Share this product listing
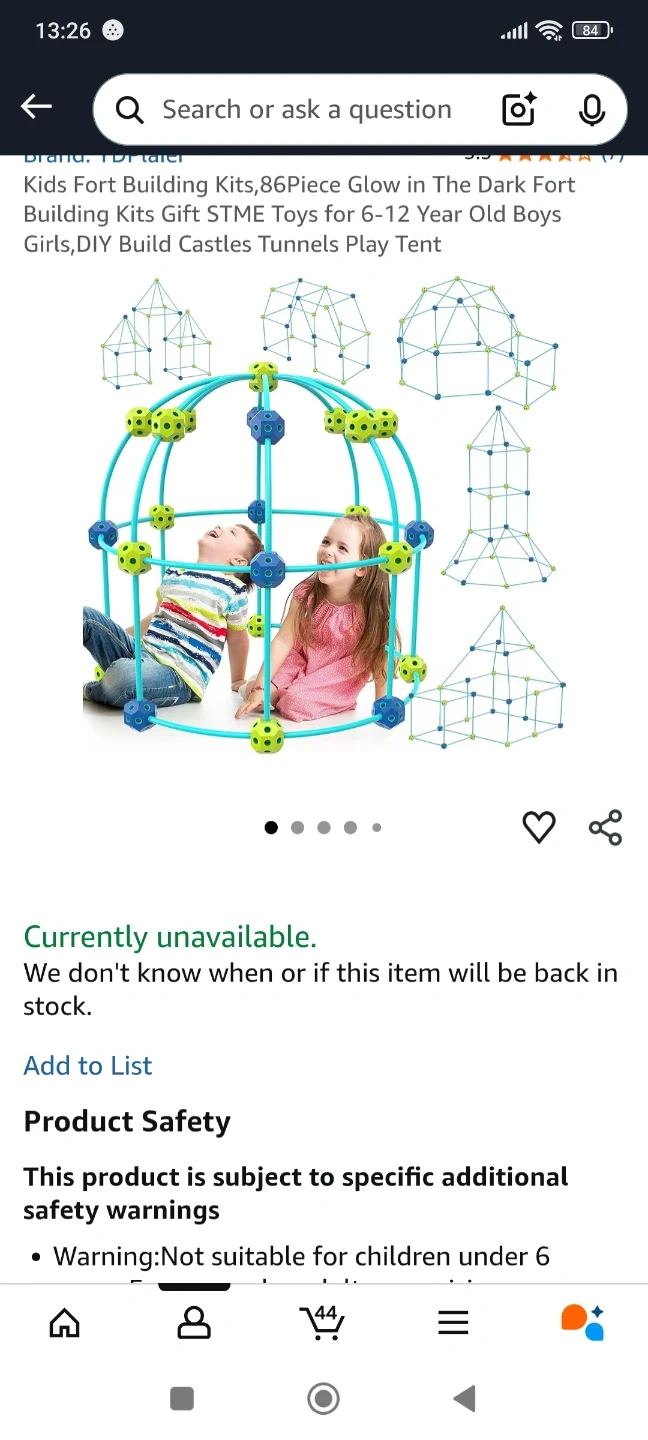 (605, 827)
